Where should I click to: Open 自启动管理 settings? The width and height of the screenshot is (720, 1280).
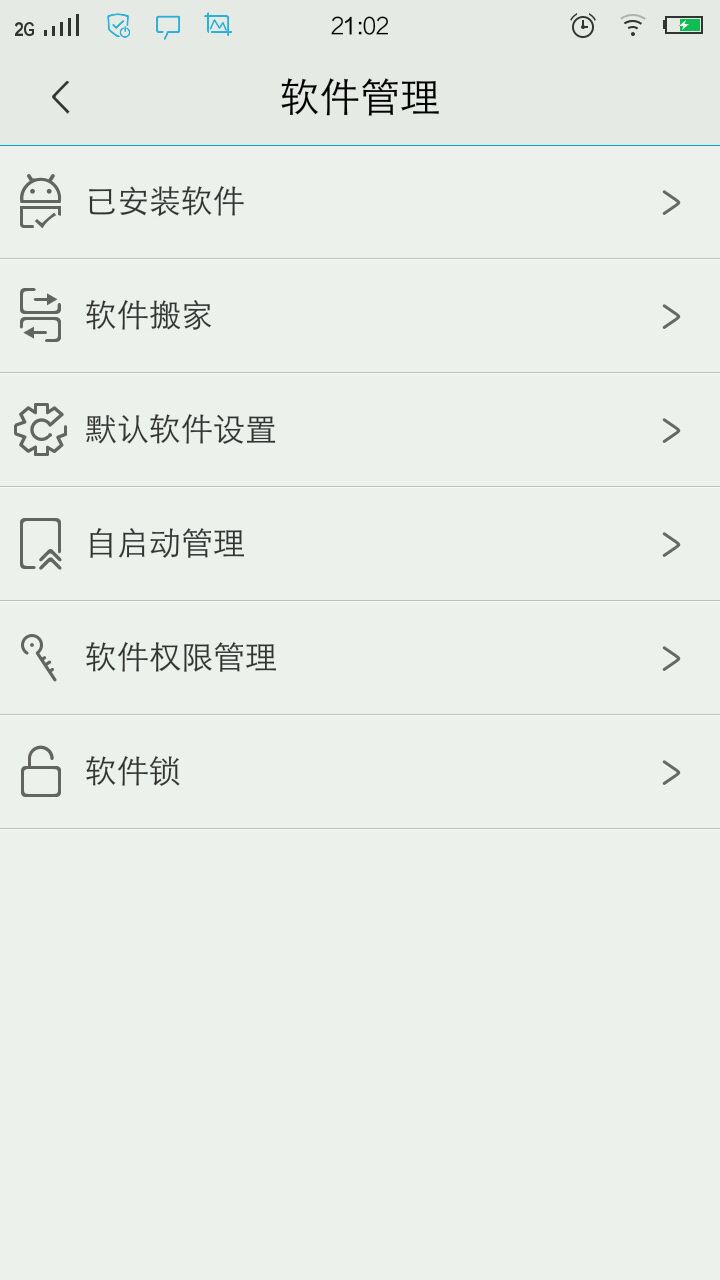[360, 544]
